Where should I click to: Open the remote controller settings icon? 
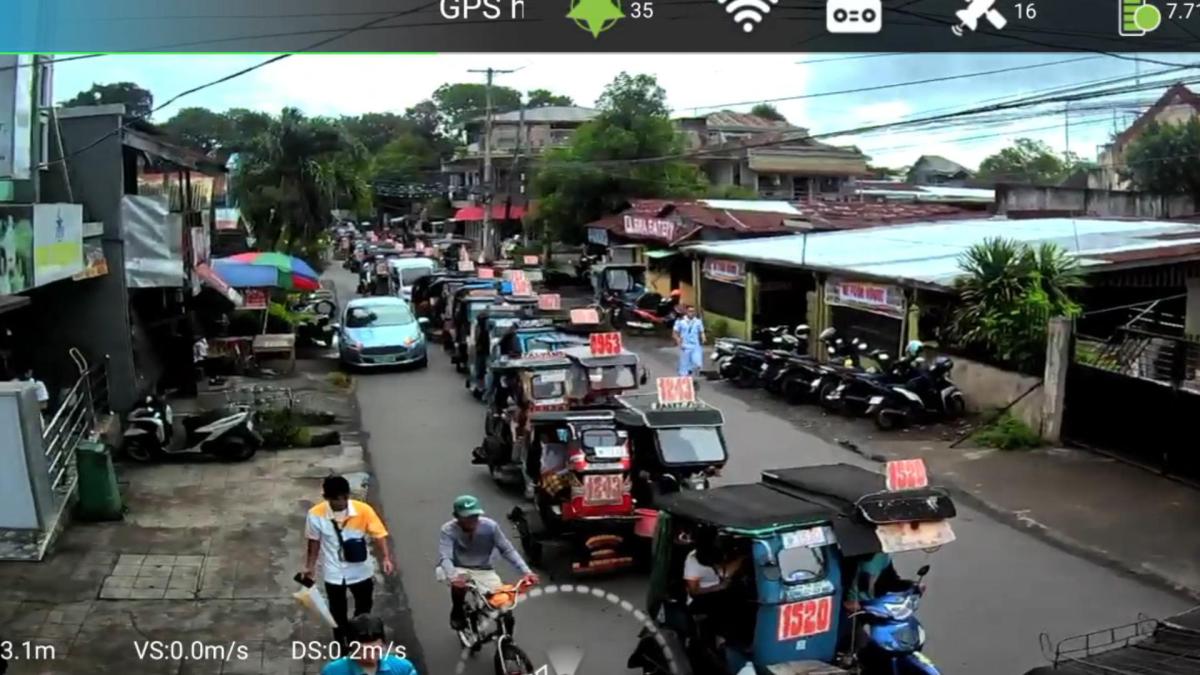pyautogui.click(x=853, y=15)
